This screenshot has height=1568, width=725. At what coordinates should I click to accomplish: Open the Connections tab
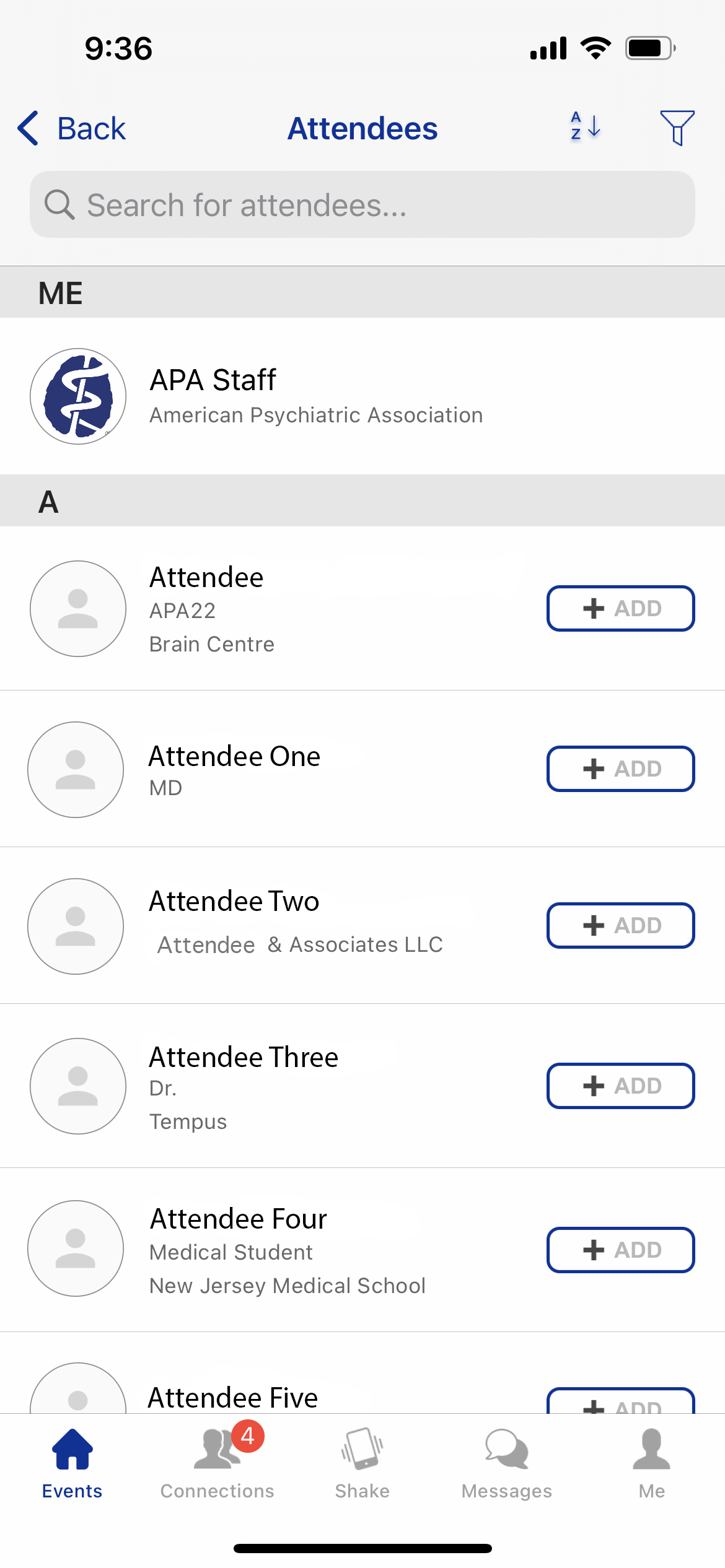tap(217, 1464)
